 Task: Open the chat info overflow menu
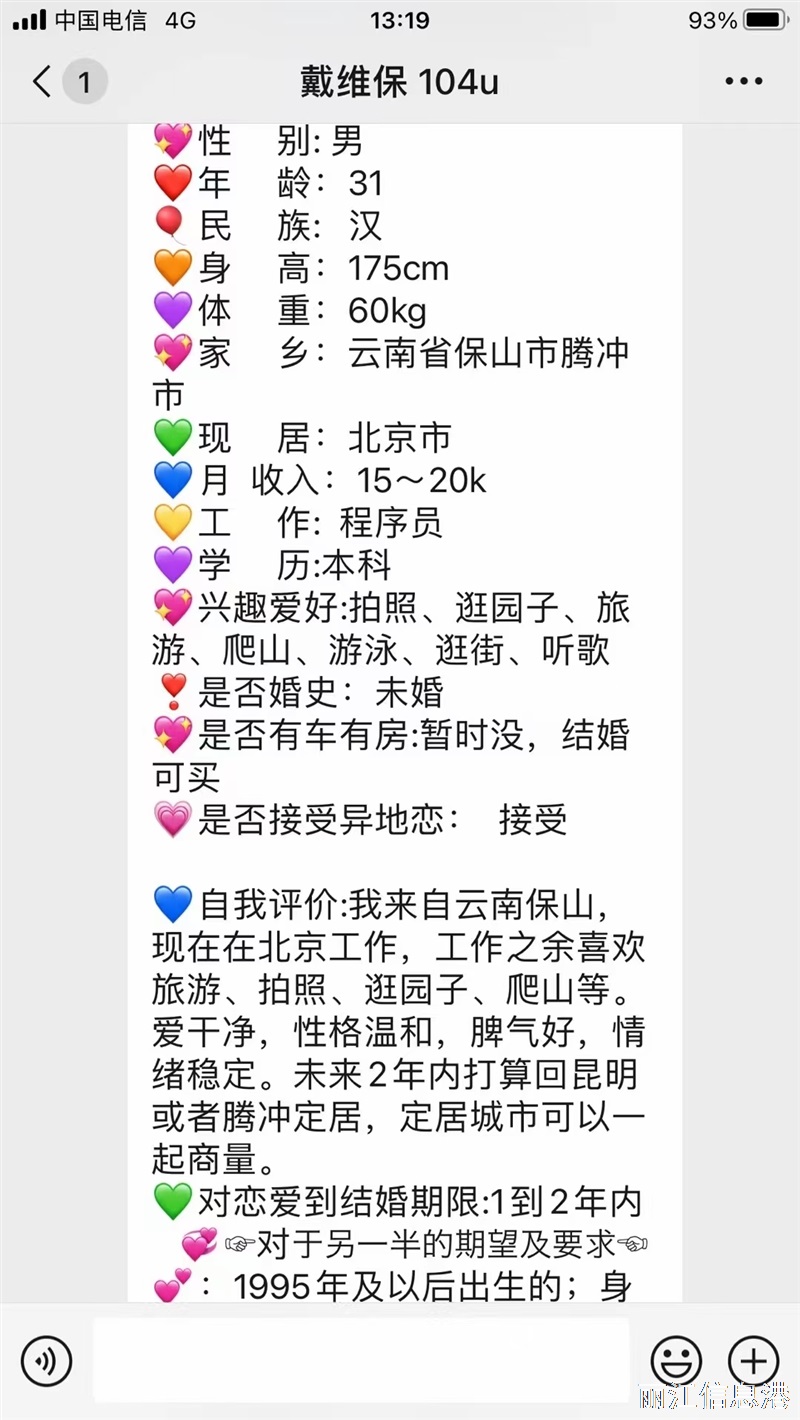[x=744, y=82]
